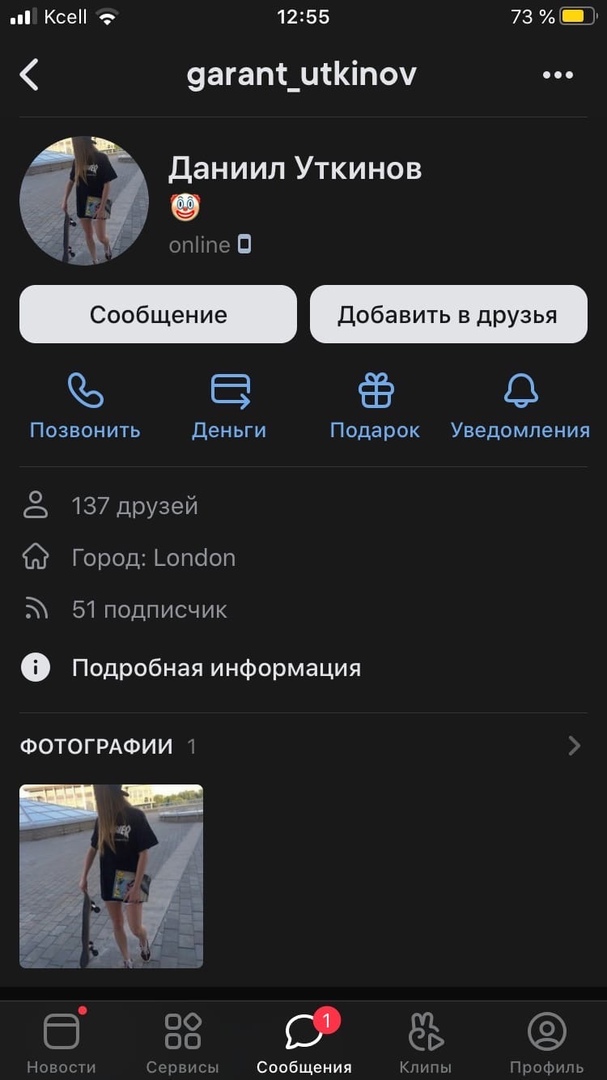
Task: Call the user via Позвонить
Action: (x=85, y=405)
